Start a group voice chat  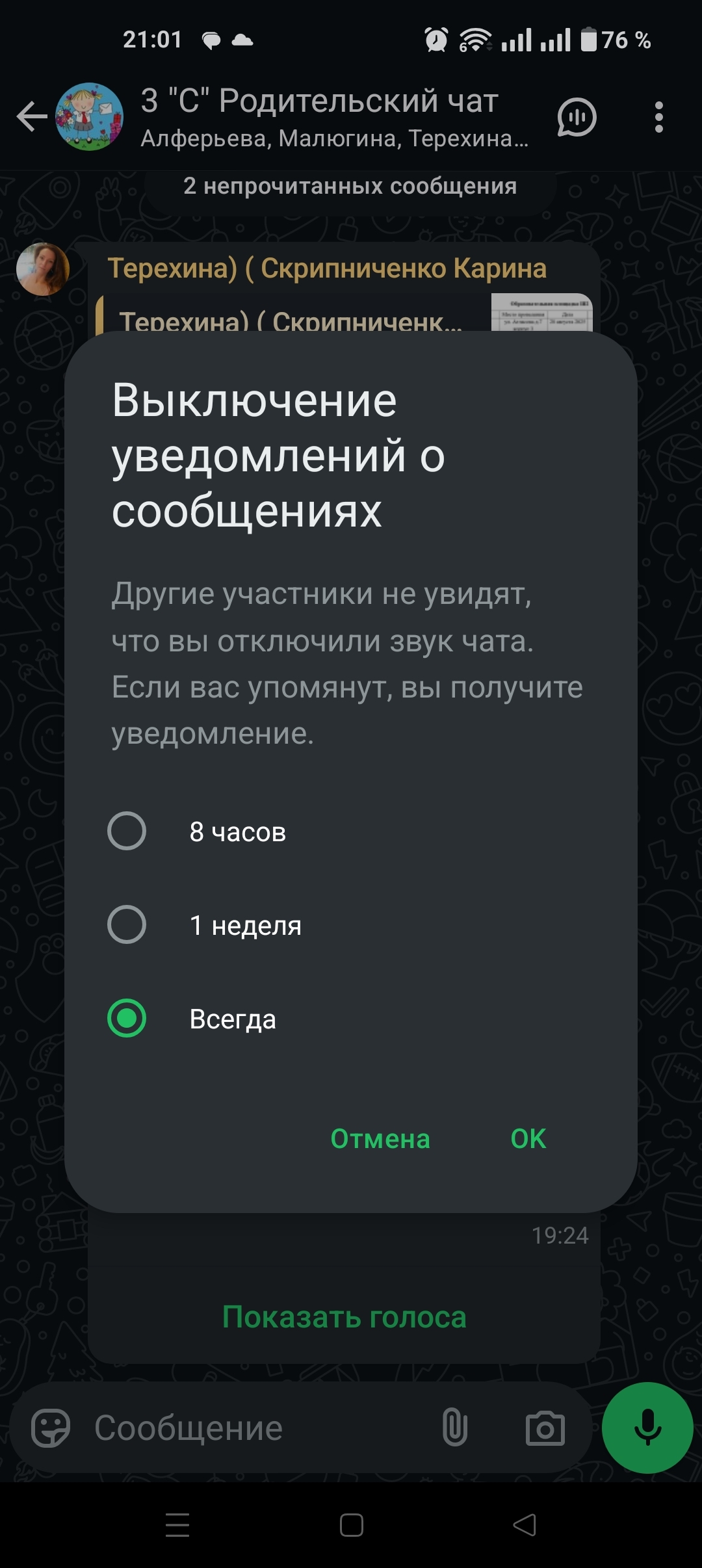coord(576,117)
